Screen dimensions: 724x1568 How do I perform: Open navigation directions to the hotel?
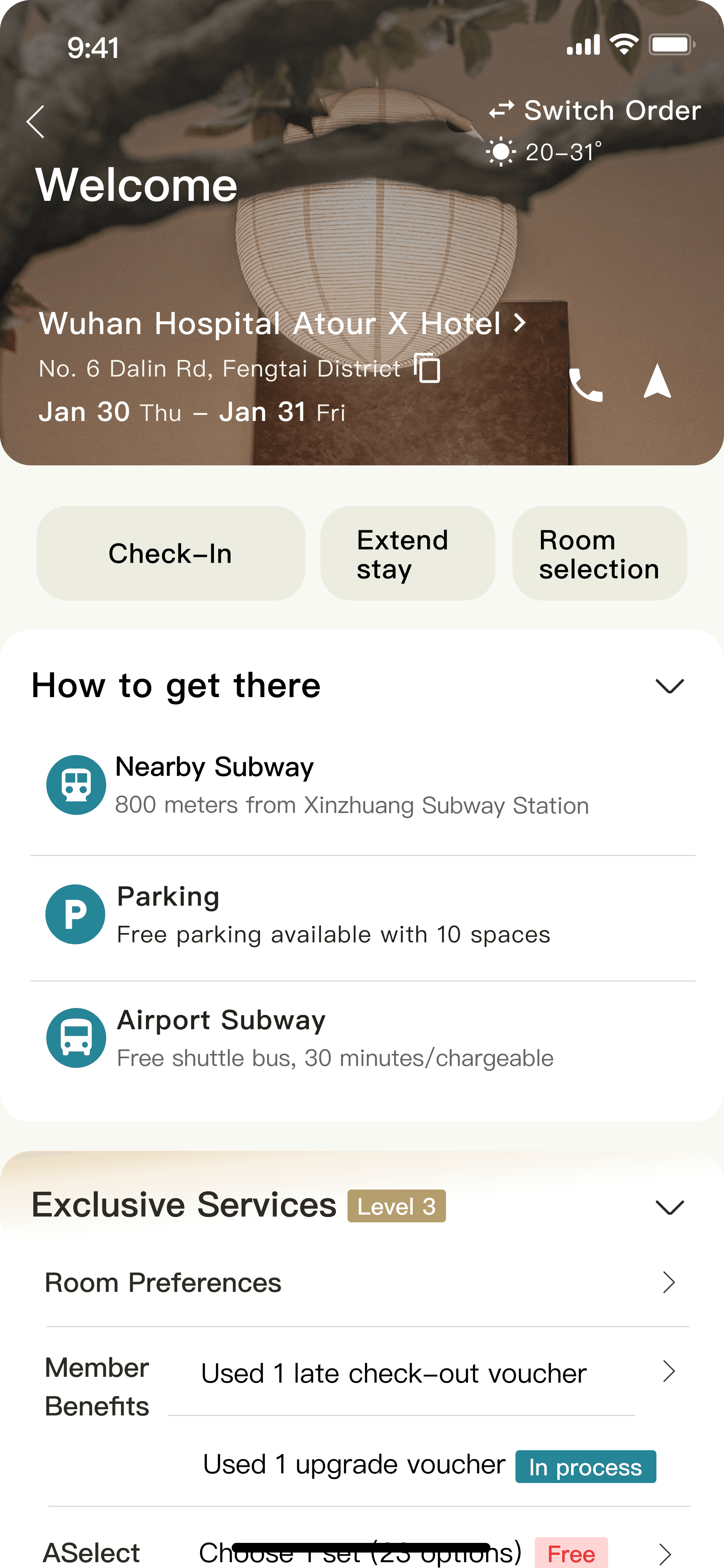[657, 382]
